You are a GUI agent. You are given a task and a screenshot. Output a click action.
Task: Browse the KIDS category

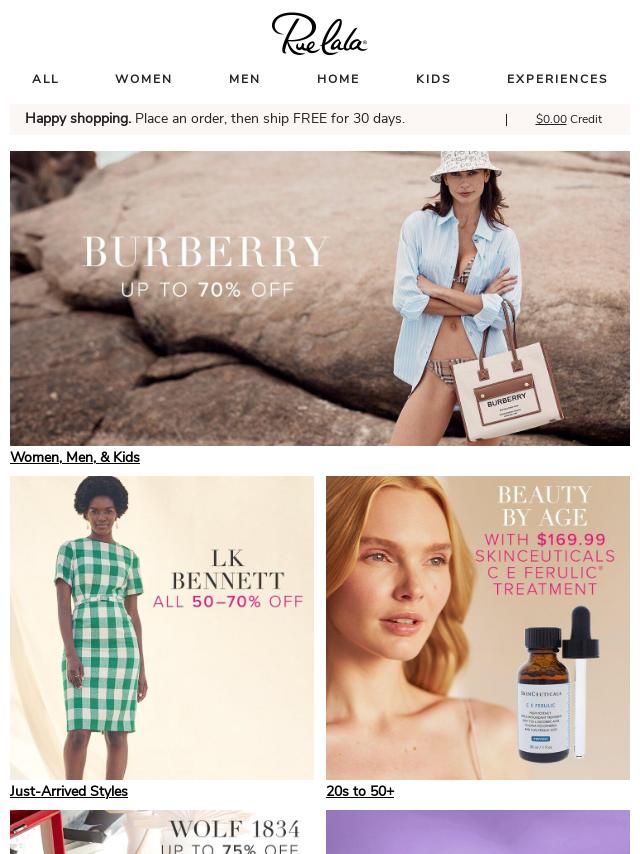tap(433, 79)
